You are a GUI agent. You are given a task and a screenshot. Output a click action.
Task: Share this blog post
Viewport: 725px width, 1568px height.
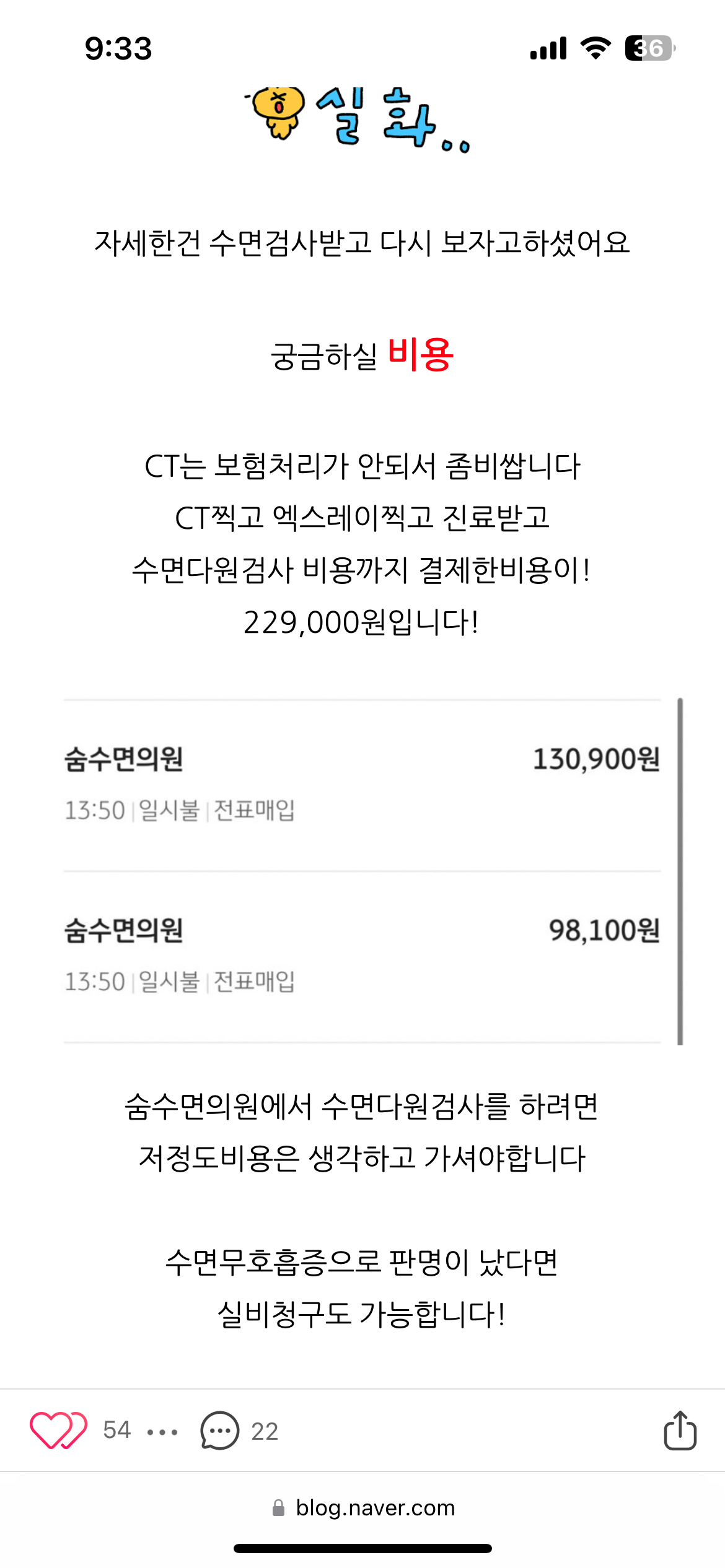680,1431
